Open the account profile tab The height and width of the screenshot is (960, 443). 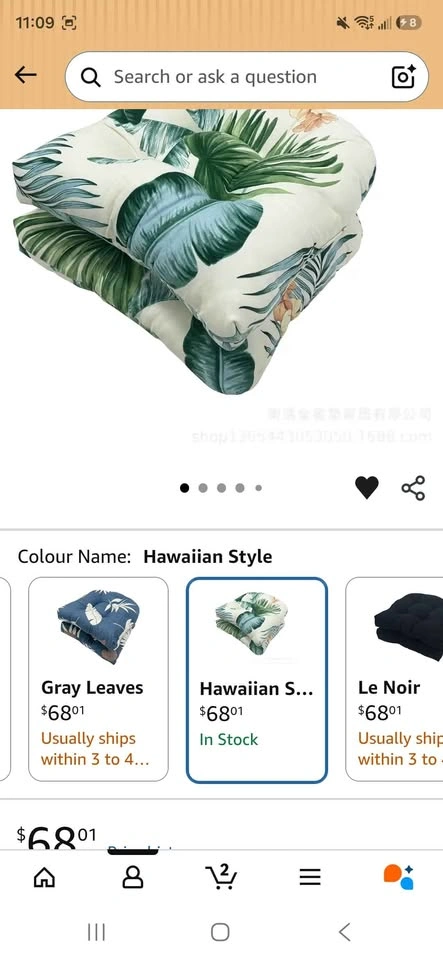(133, 878)
